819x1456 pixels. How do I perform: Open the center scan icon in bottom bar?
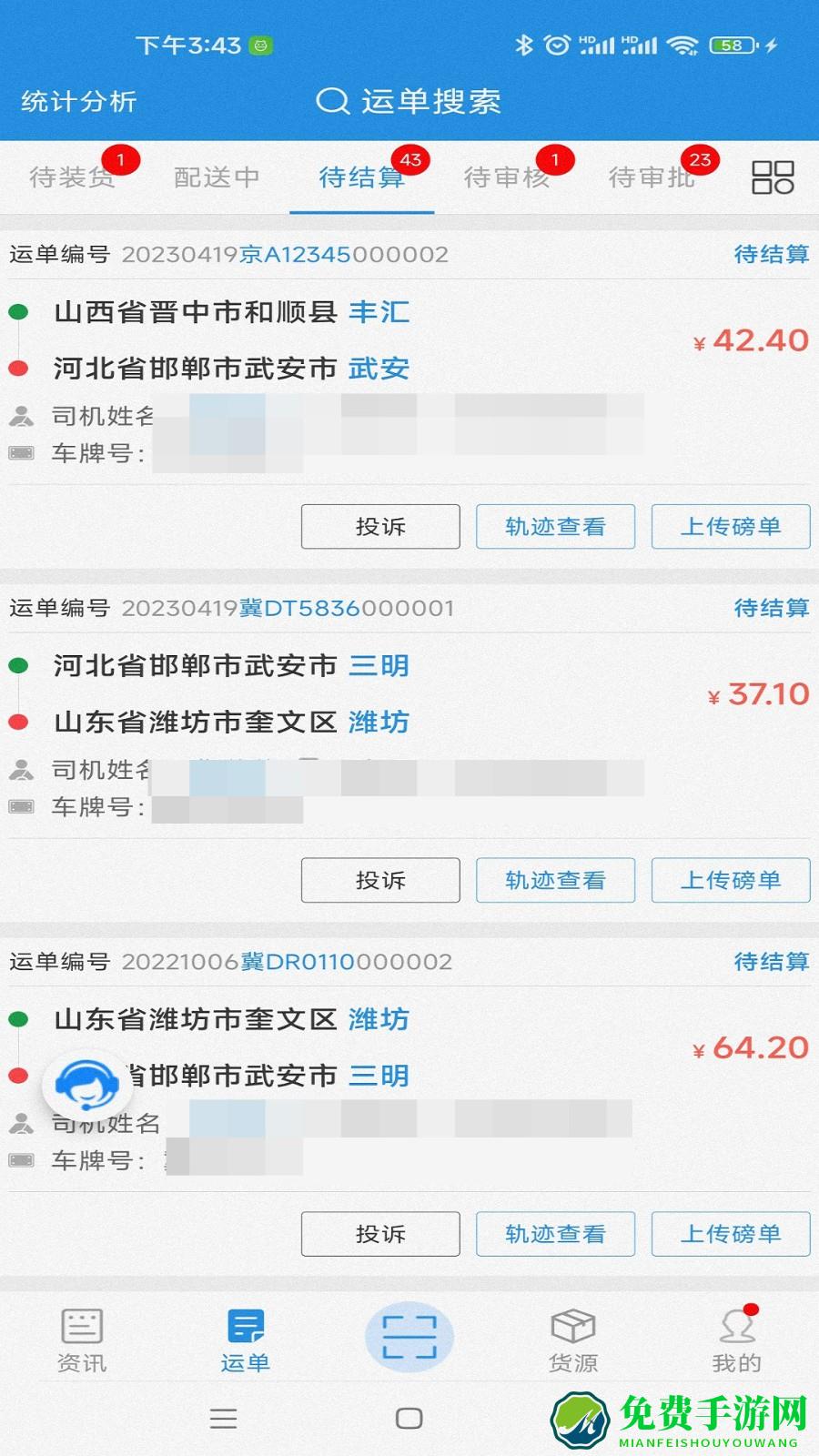click(x=410, y=1336)
